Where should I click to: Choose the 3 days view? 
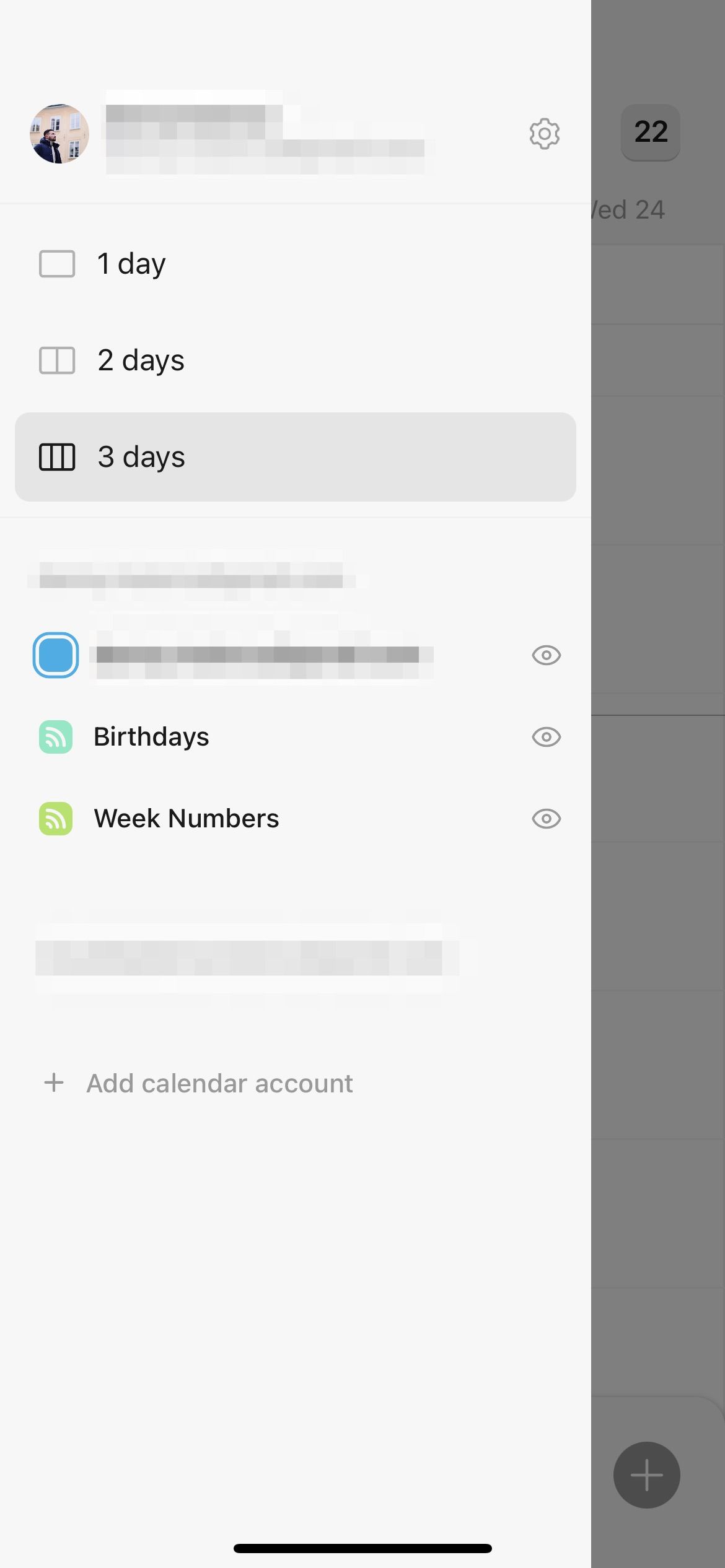tap(295, 457)
